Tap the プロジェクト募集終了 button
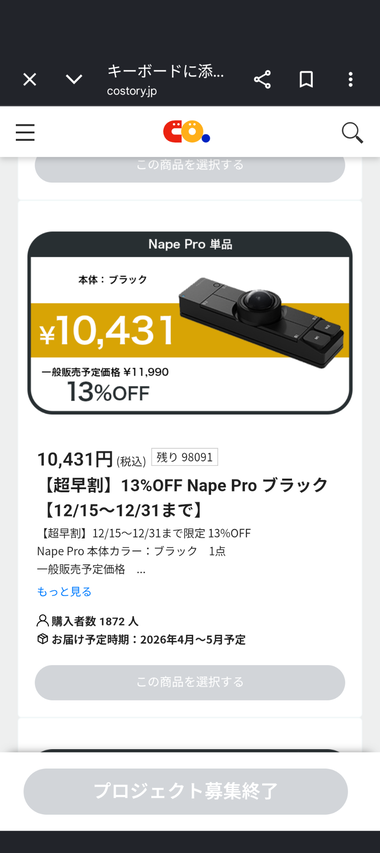The width and height of the screenshot is (380, 853). tap(185, 791)
